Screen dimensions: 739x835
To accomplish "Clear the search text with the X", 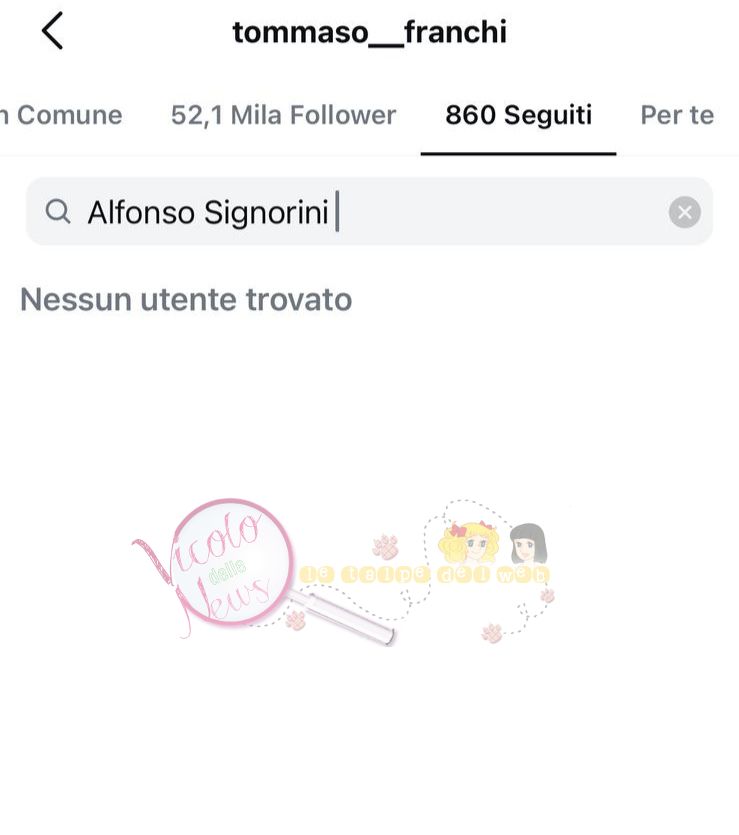I will (684, 212).
